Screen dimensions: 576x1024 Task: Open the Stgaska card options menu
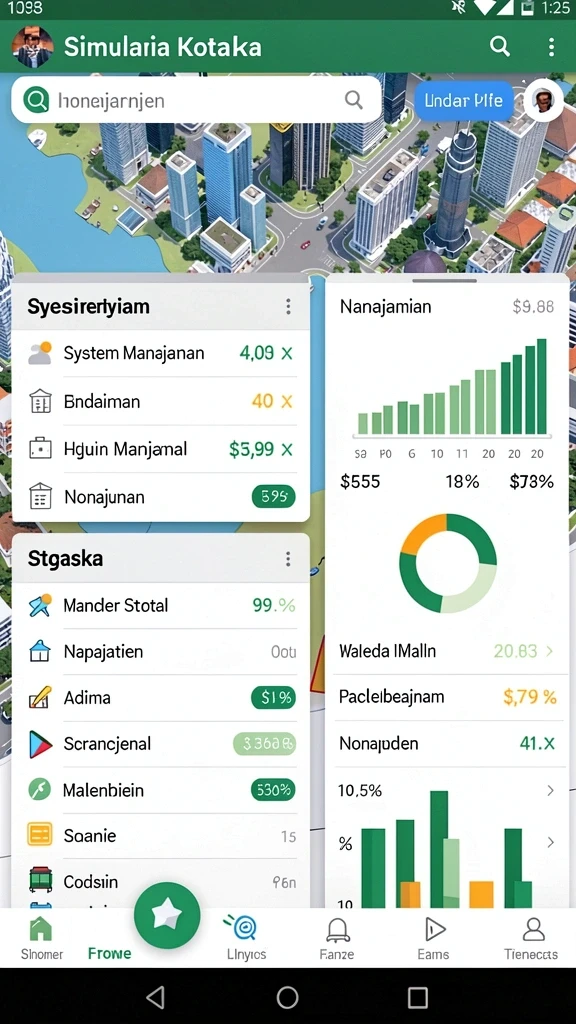[x=288, y=559]
